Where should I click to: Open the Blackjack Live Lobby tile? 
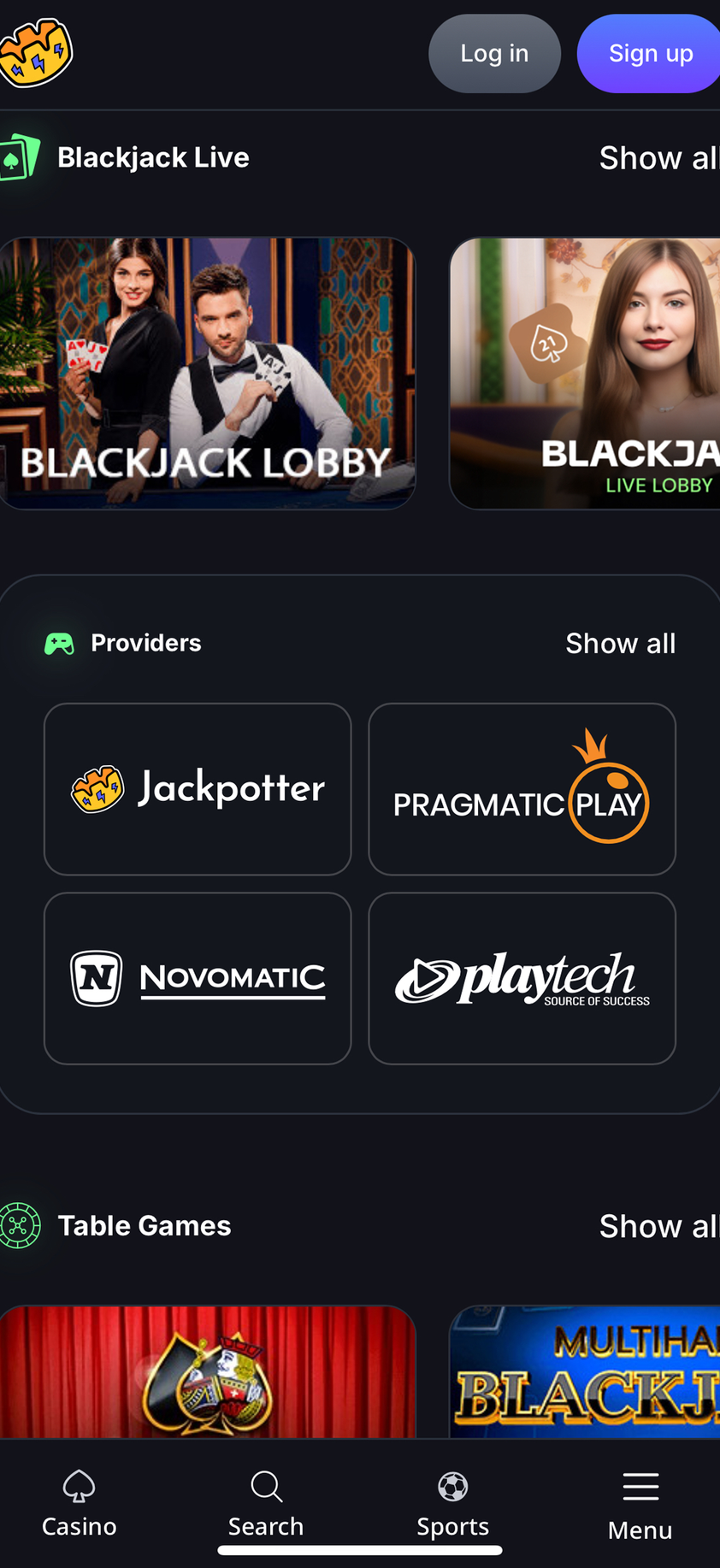click(x=585, y=373)
